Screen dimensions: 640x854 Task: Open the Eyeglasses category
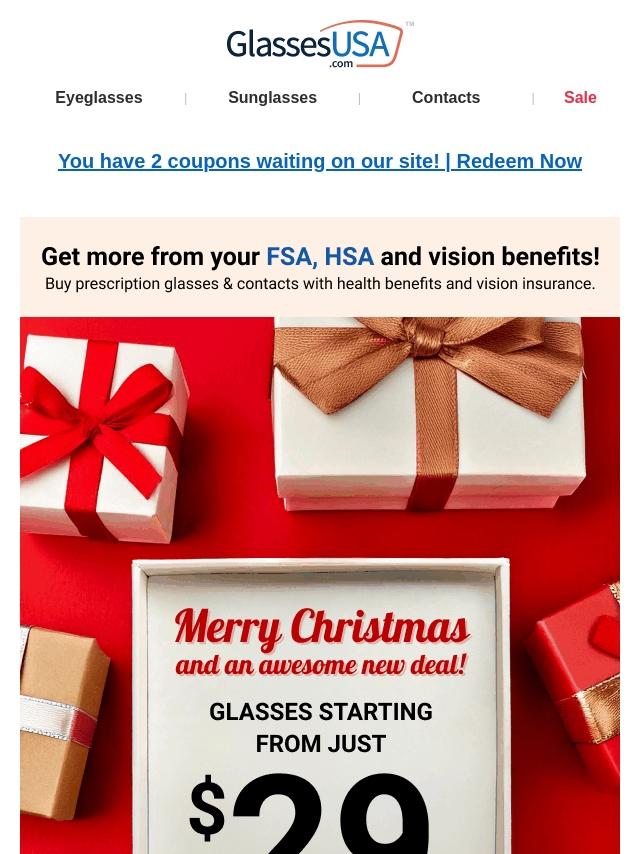[x=99, y=97]
